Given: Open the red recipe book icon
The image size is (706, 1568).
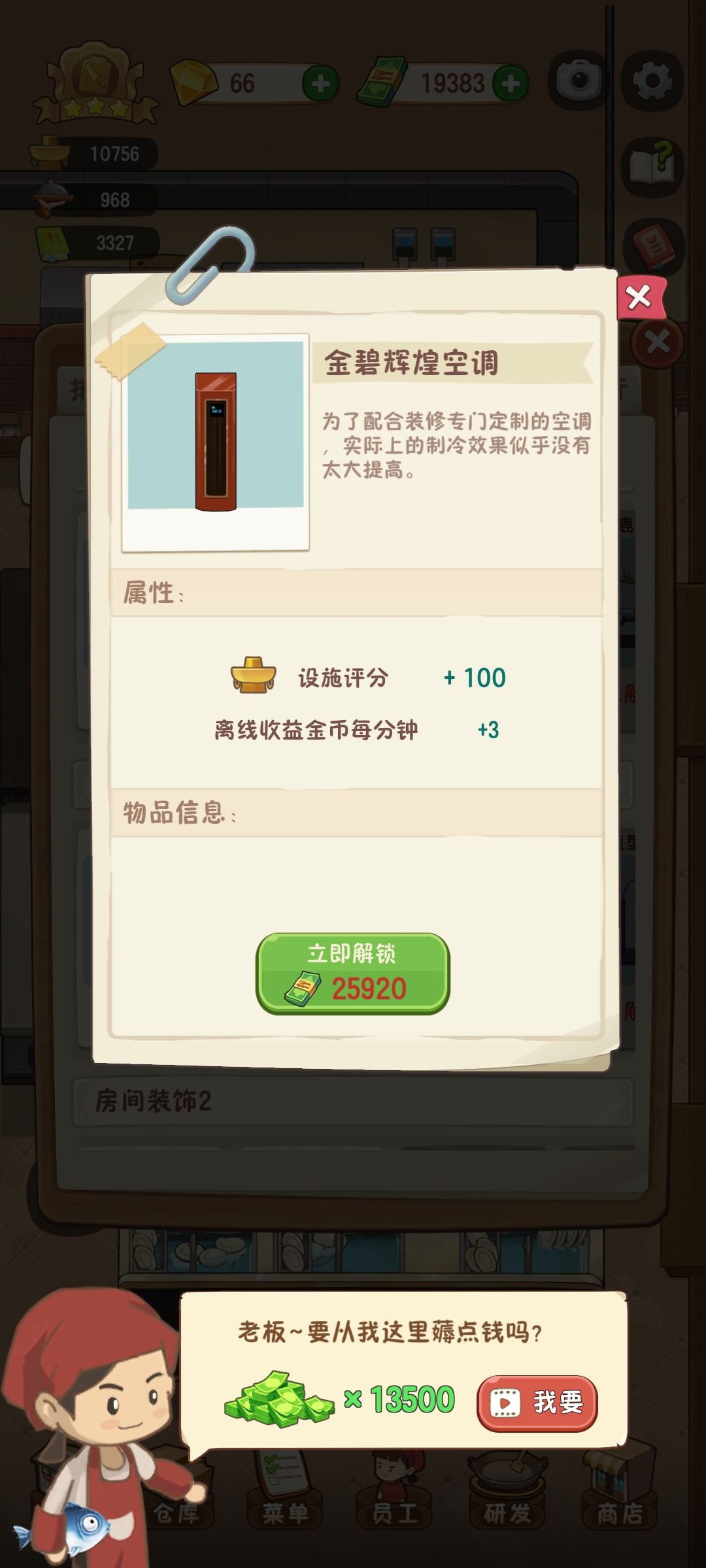Looking at the screenshot, I should pyautogui.click(x=650, y=245).
